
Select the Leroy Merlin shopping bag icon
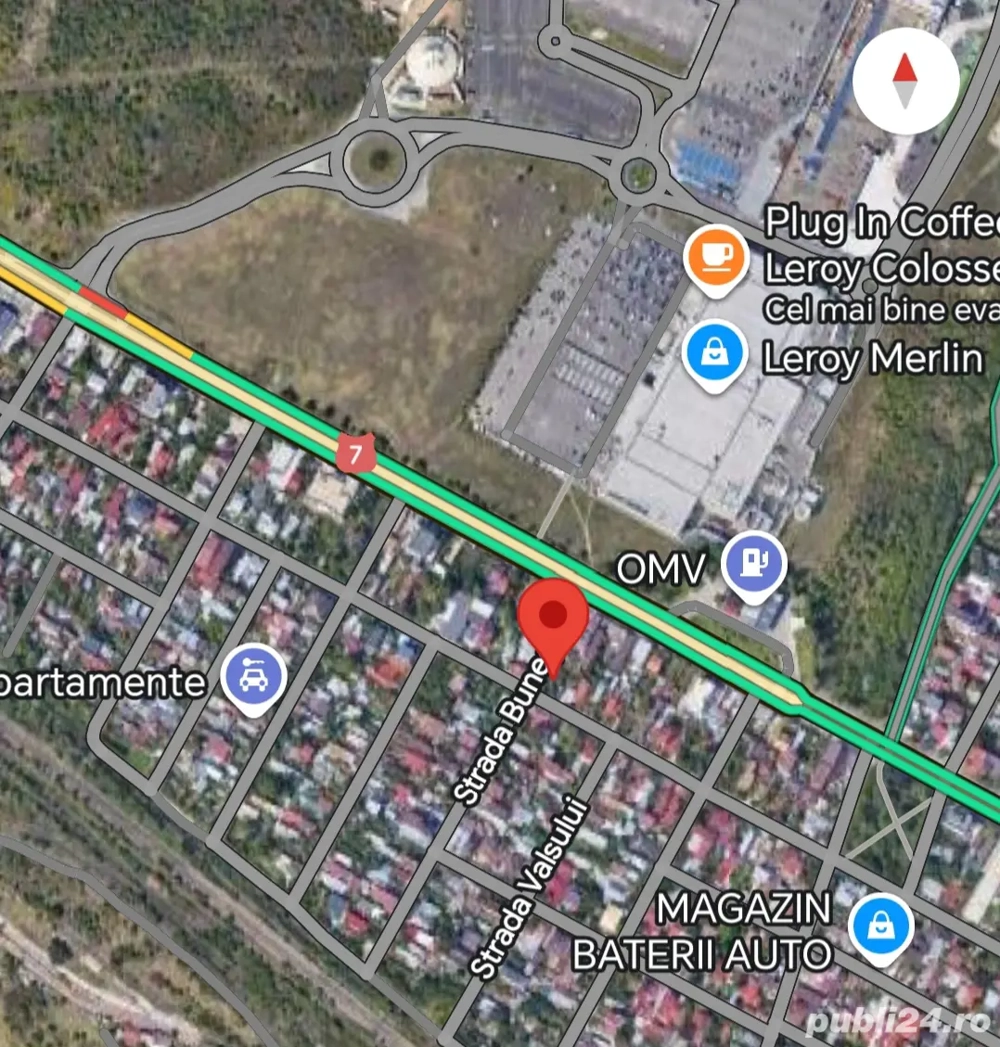(x=716, y=351)
